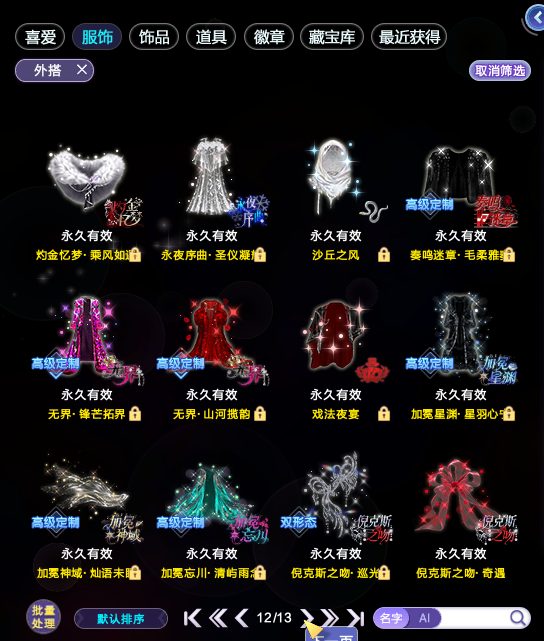This screenshot has width=544, height=641.
Task: Tap the search magnifier icon
Action: click(518, 618)
